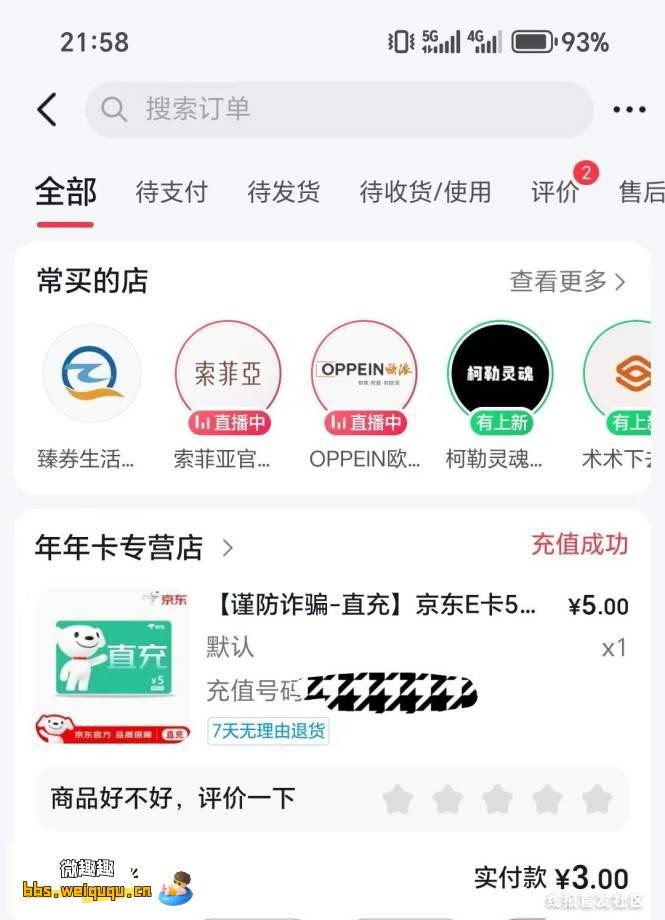Screen dimensions: 665x920
Task: Rate the product five stars
Action: click(597, 798)
